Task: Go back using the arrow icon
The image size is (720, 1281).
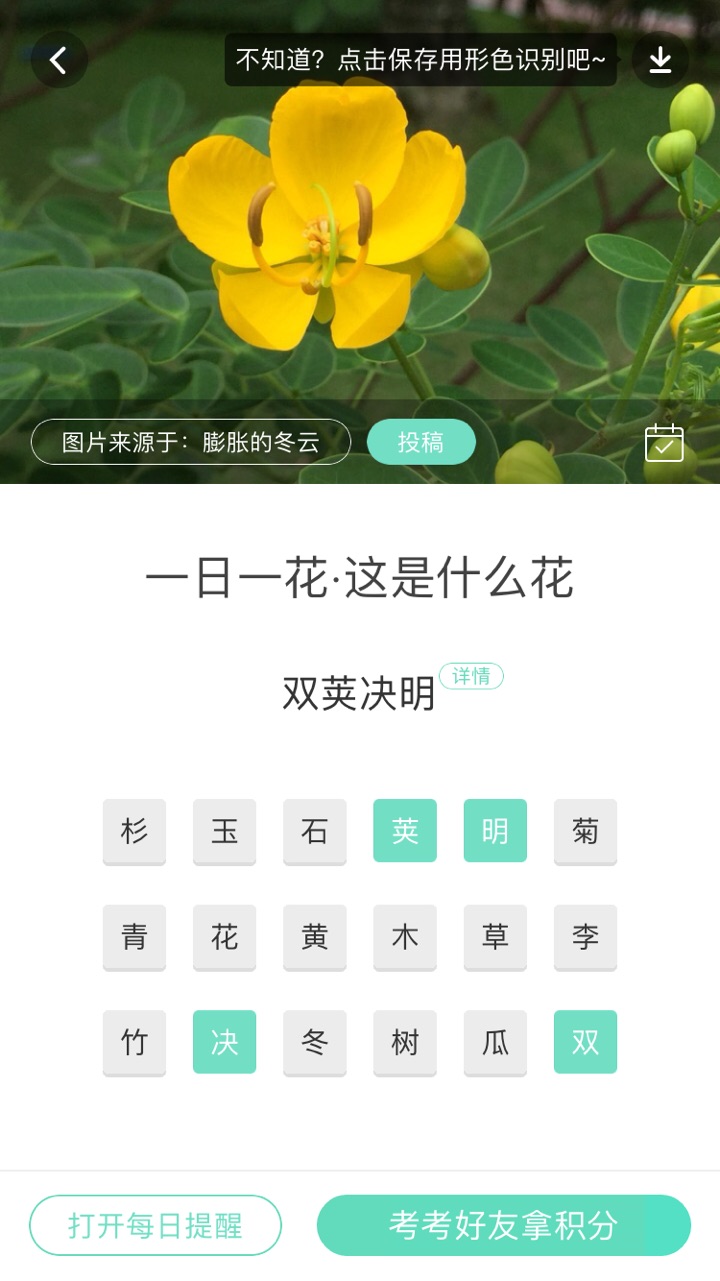Action: pyautogui.click(x=59, y=60)
